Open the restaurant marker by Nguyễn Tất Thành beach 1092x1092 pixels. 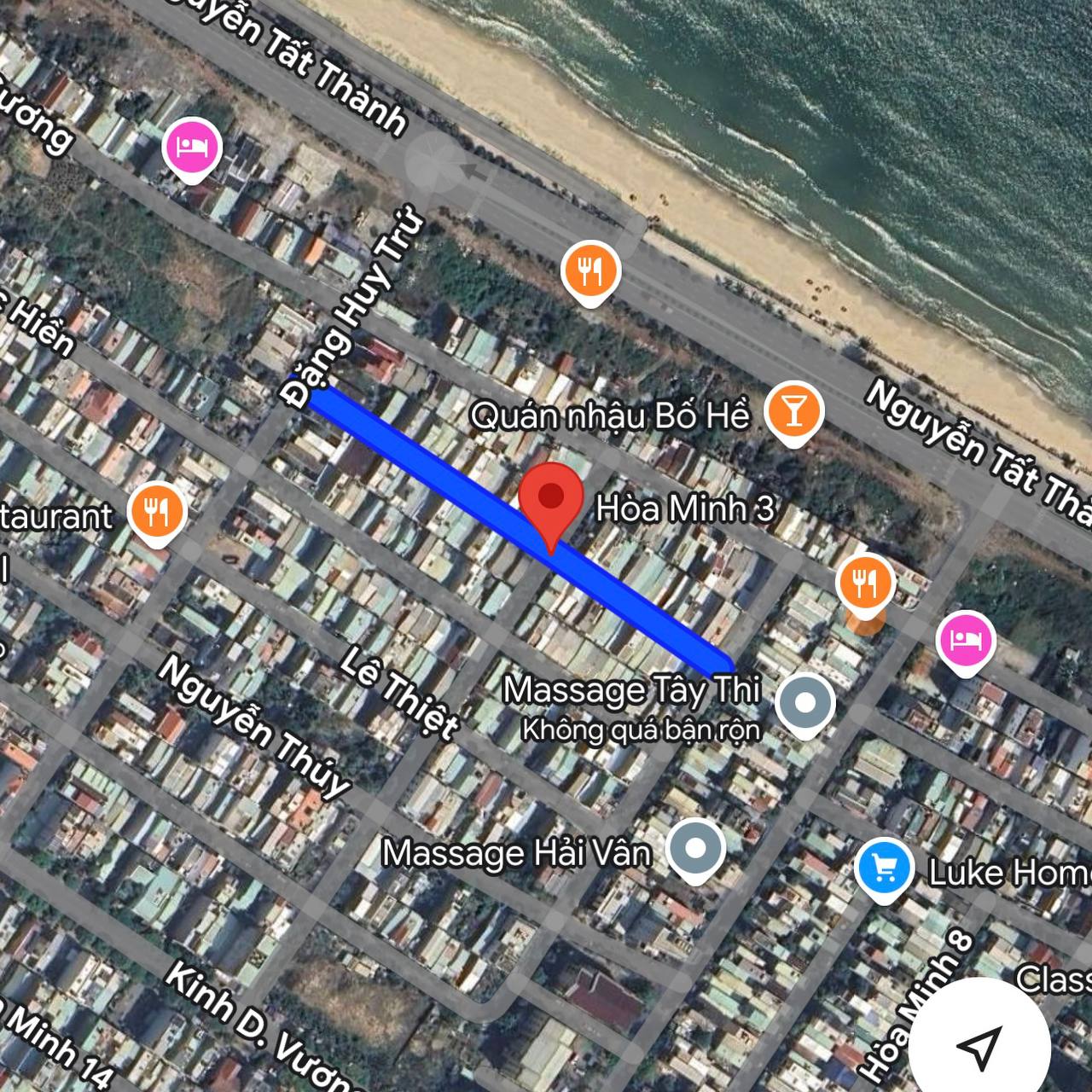(x=590, y=271)
